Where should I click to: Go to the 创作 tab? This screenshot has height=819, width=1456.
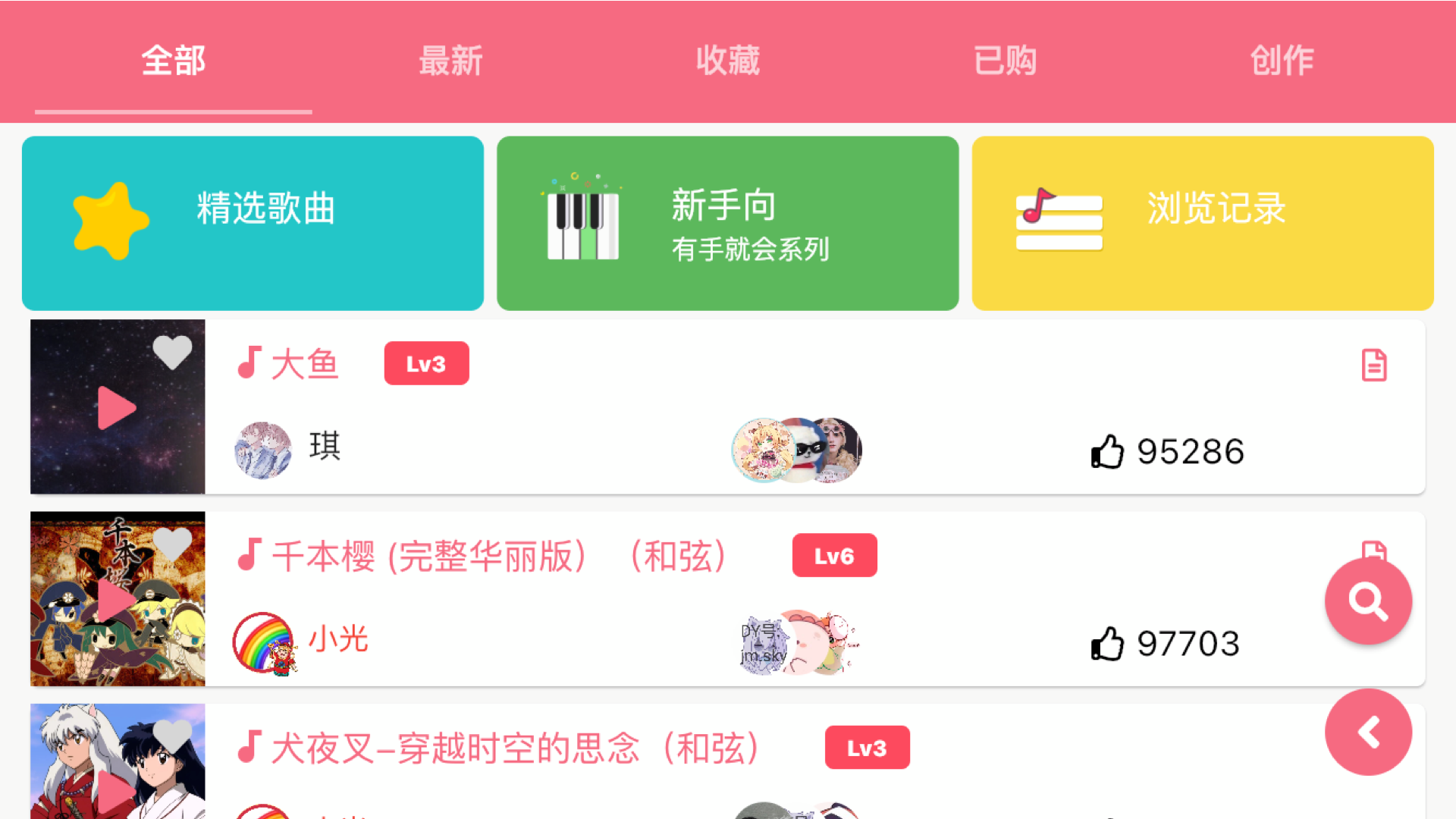tap(1282, 61)
